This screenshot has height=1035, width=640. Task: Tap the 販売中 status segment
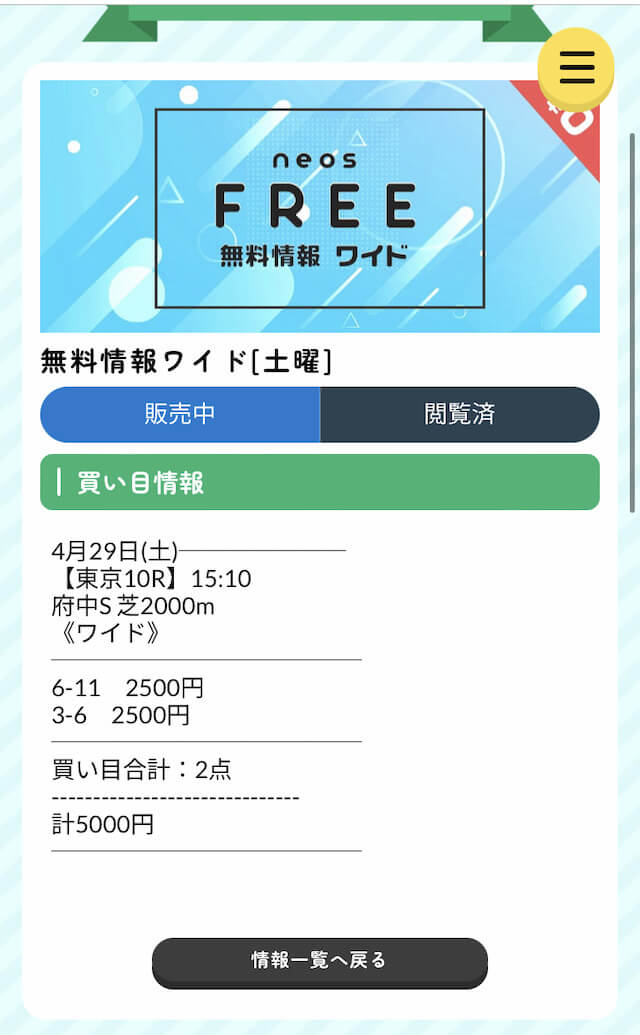[180, 415]
